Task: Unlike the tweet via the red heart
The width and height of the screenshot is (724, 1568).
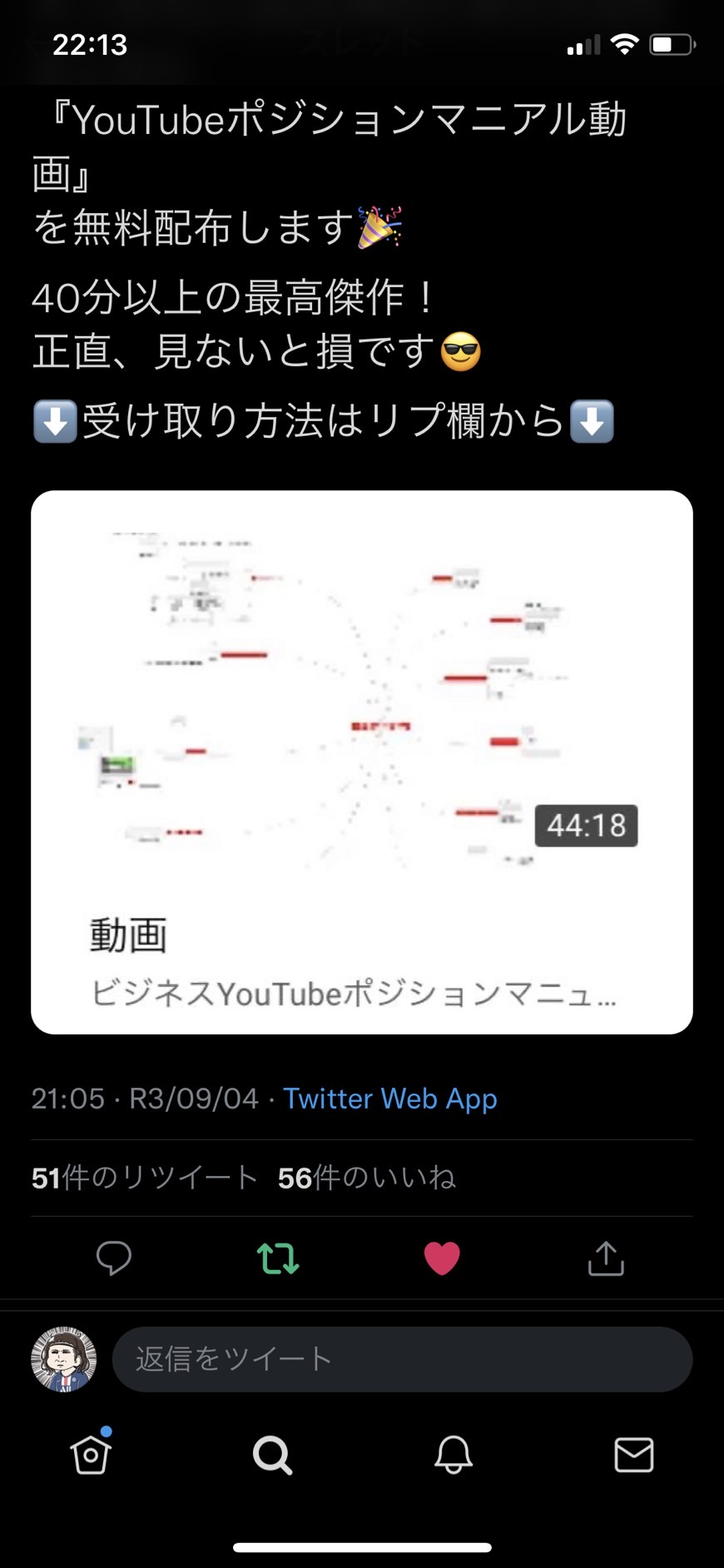Action: (x=442, y=1258)
